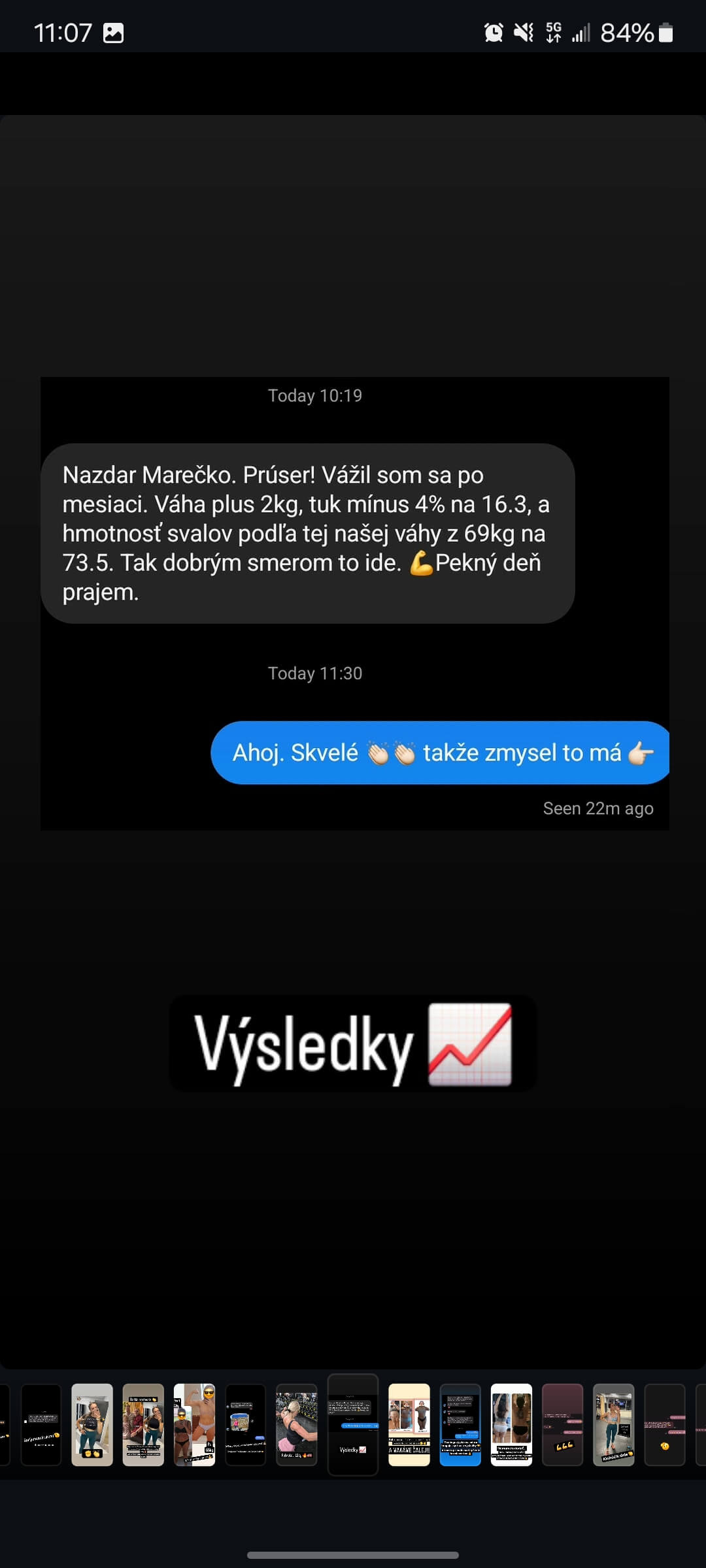Select the white-framed back comparison thumbnail
Viewport: 706px width, 1568px height.
pos(511,1424)
